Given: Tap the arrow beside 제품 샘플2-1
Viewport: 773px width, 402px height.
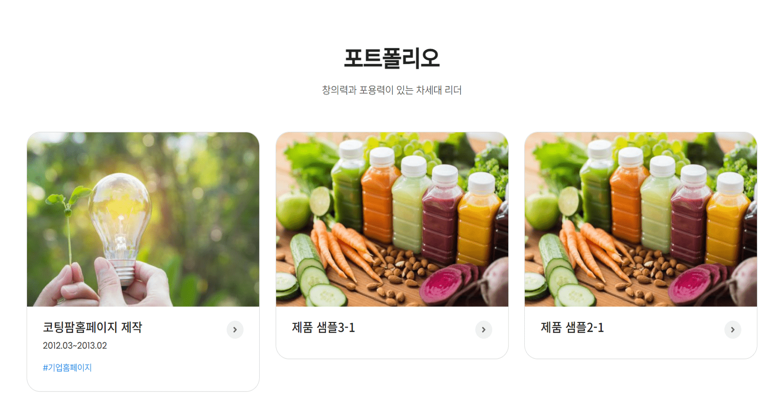Looking at the screenshot, I should (733, 330).
